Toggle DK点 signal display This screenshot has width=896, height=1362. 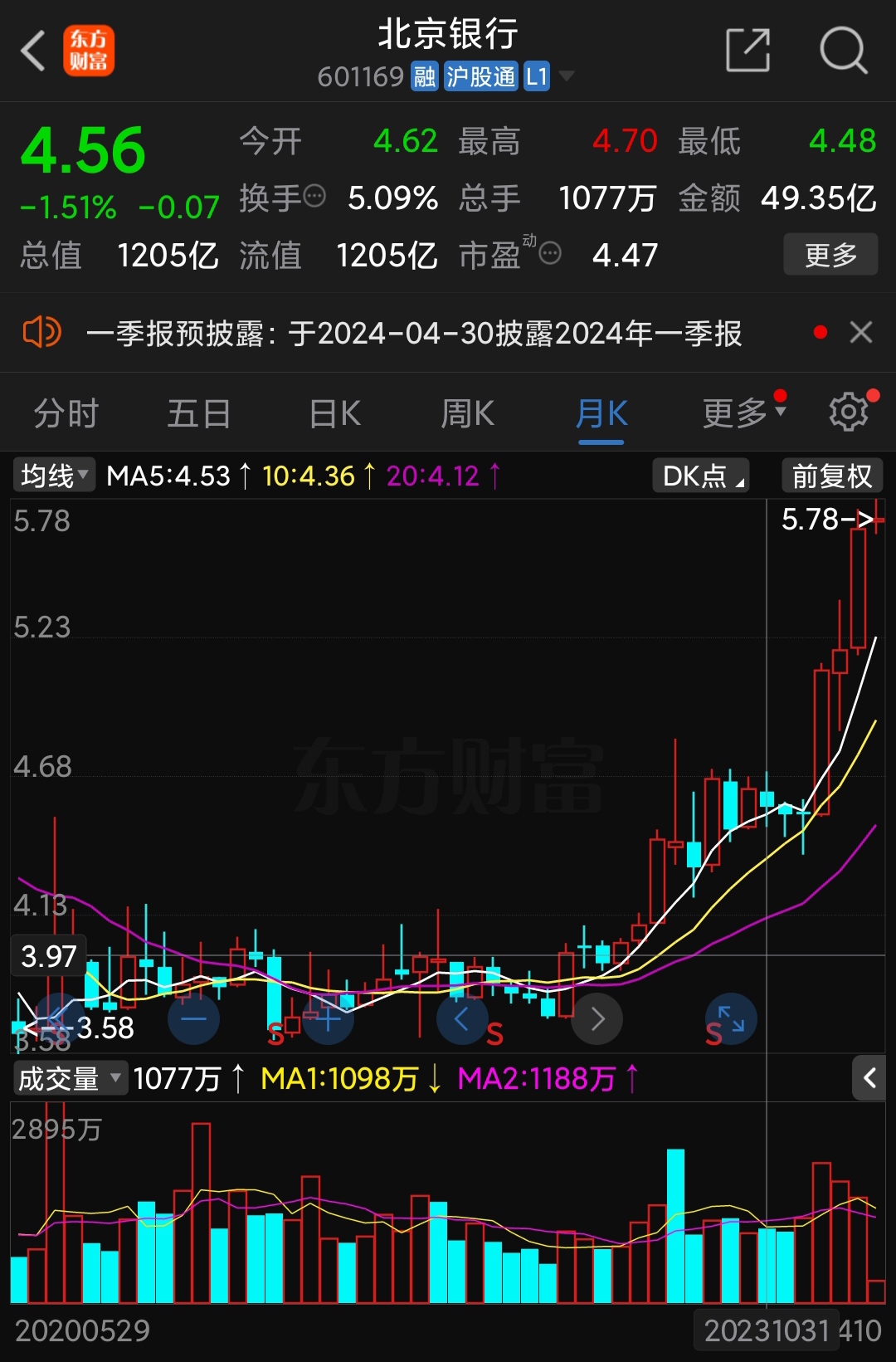click(699, 475)
